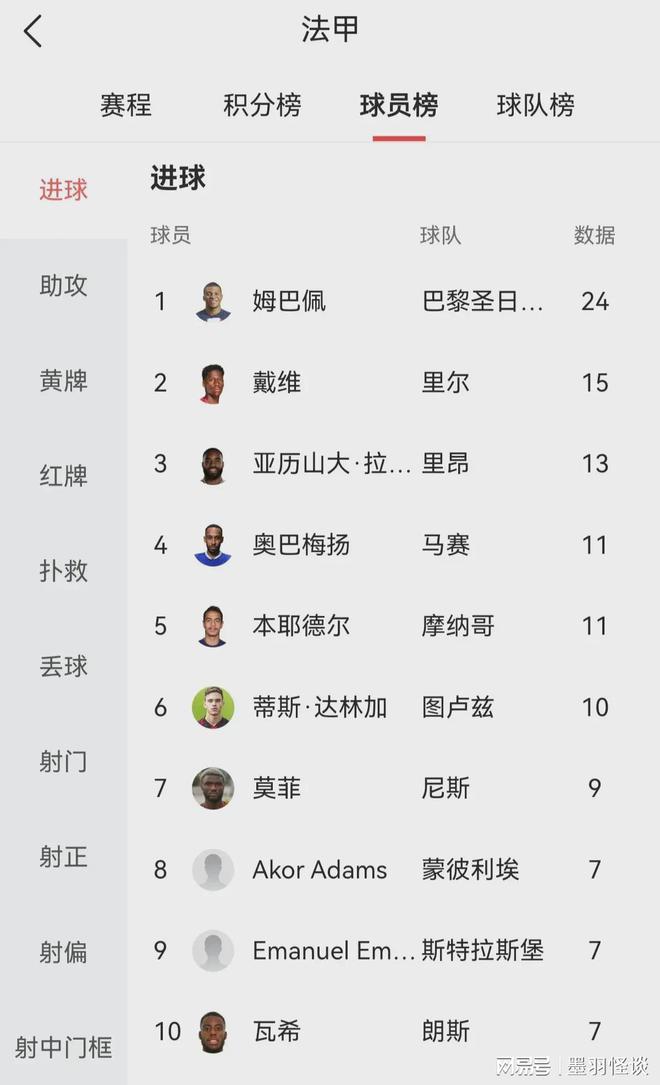View details for Akor Adams
The width and height of the screenshot is (660, 1085).
click(319, 870)
